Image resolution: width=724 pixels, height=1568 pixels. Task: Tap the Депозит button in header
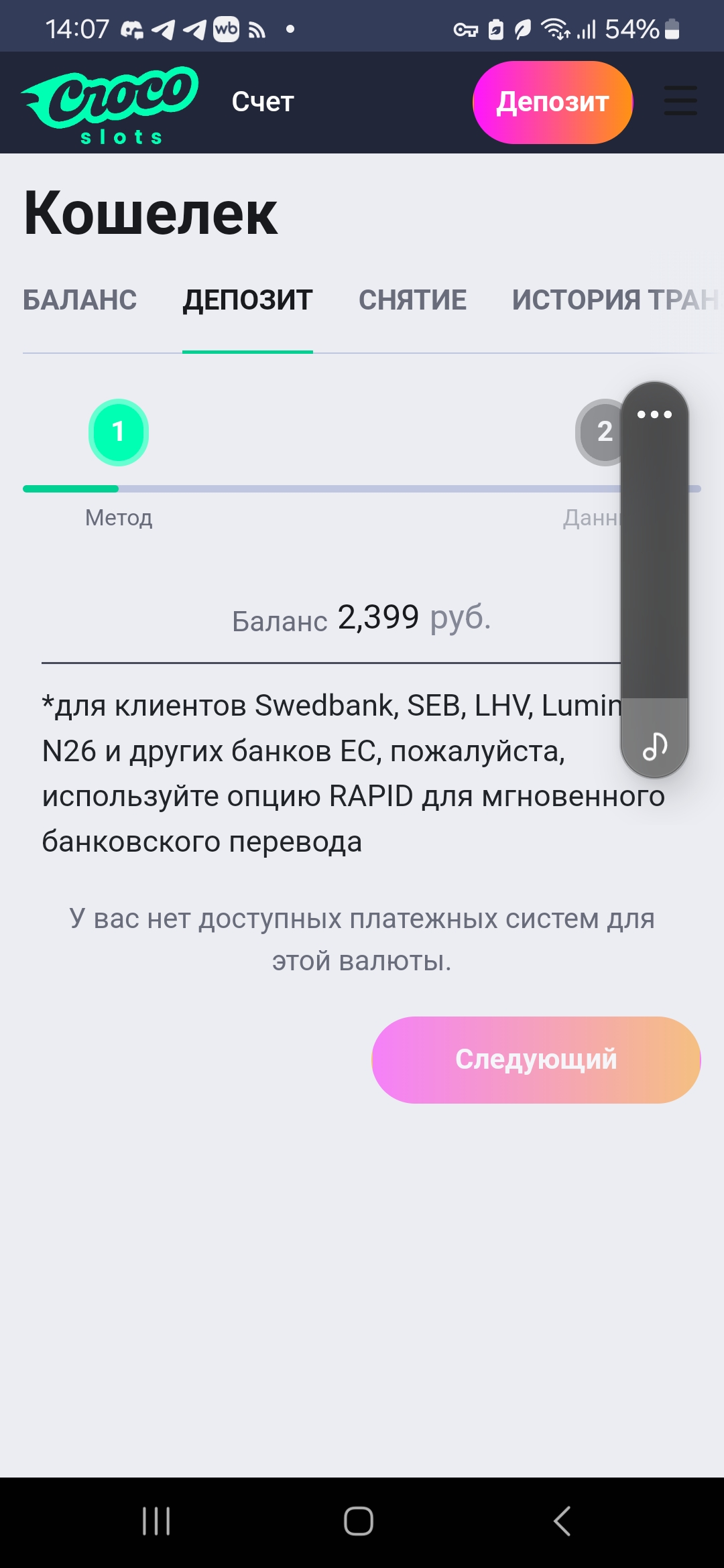[x=552, y=103]
